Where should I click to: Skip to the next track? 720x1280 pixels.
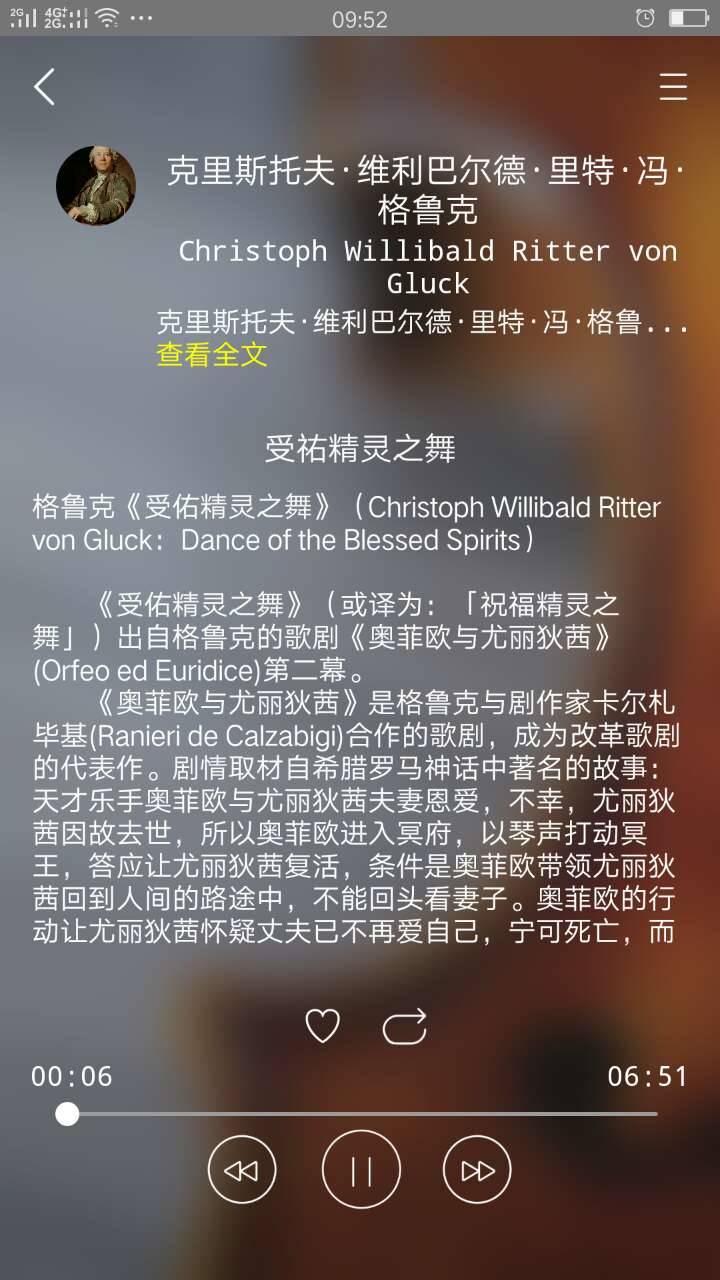[x=477, y=1170]
